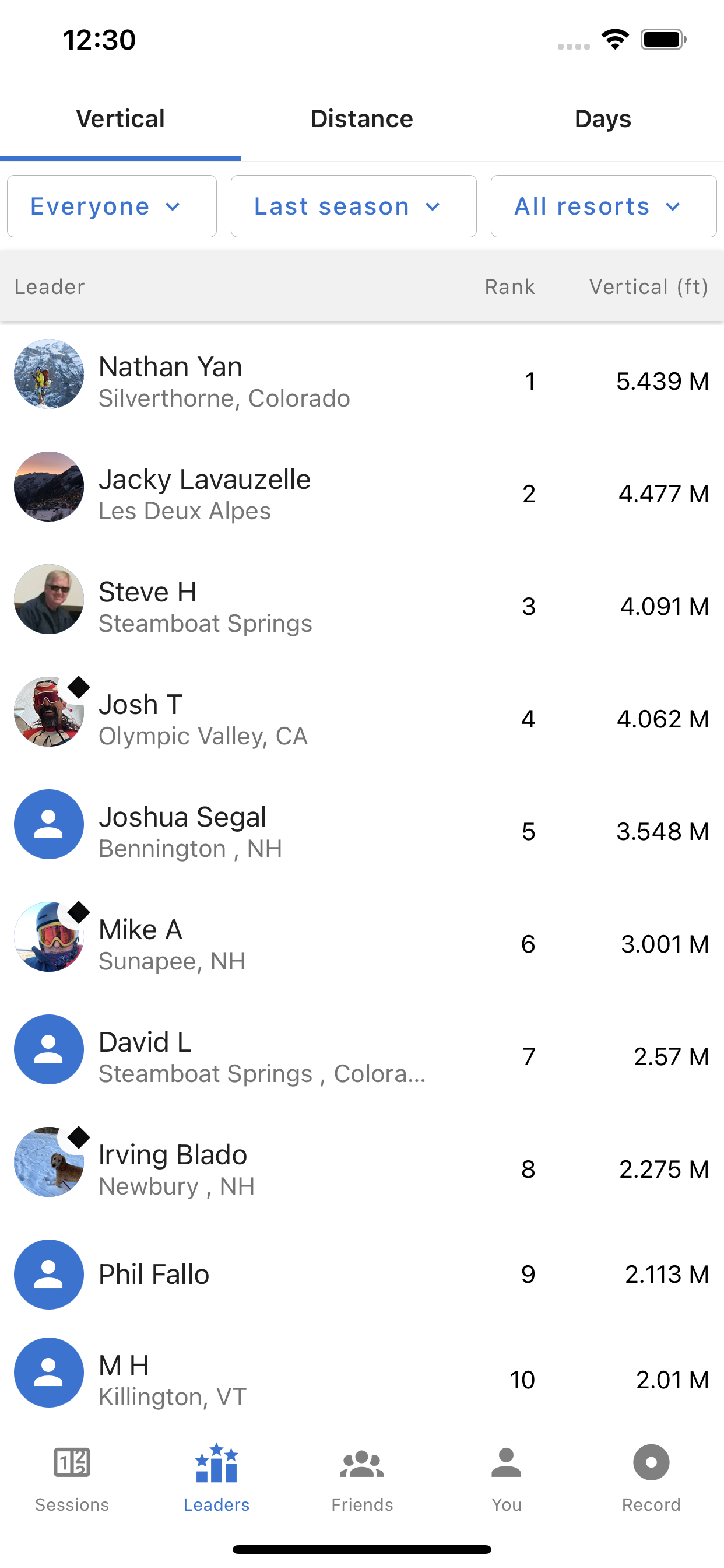Image resolution: width=724 pixels, height=1568 pixels.
Task: Open David L's leaderboard row
Action: coord(362,1056)
